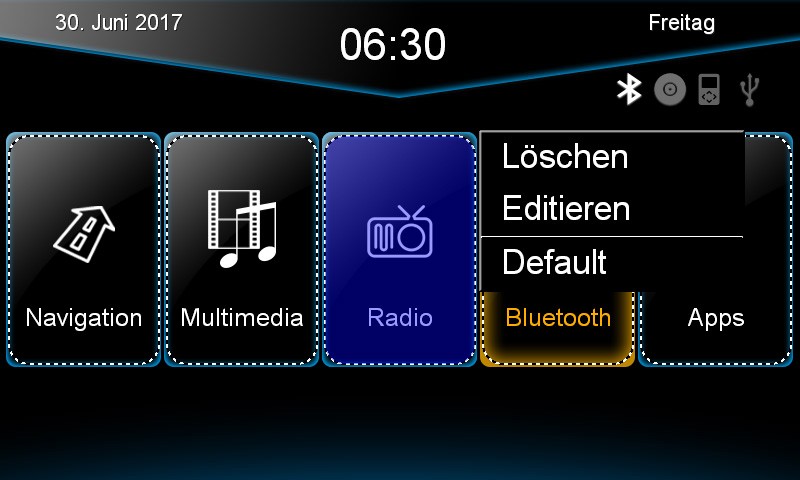Open the Multimedia tile
This screenshot has height=480, width=800.
tap(241, 250)
